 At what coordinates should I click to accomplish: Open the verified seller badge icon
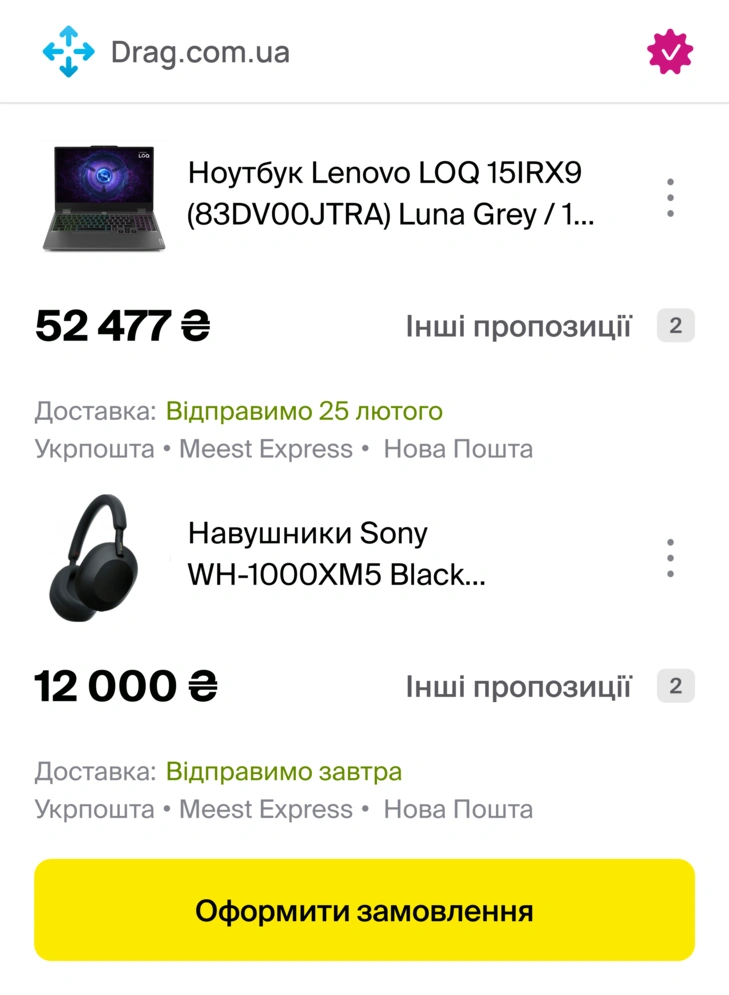click(670, 52)
